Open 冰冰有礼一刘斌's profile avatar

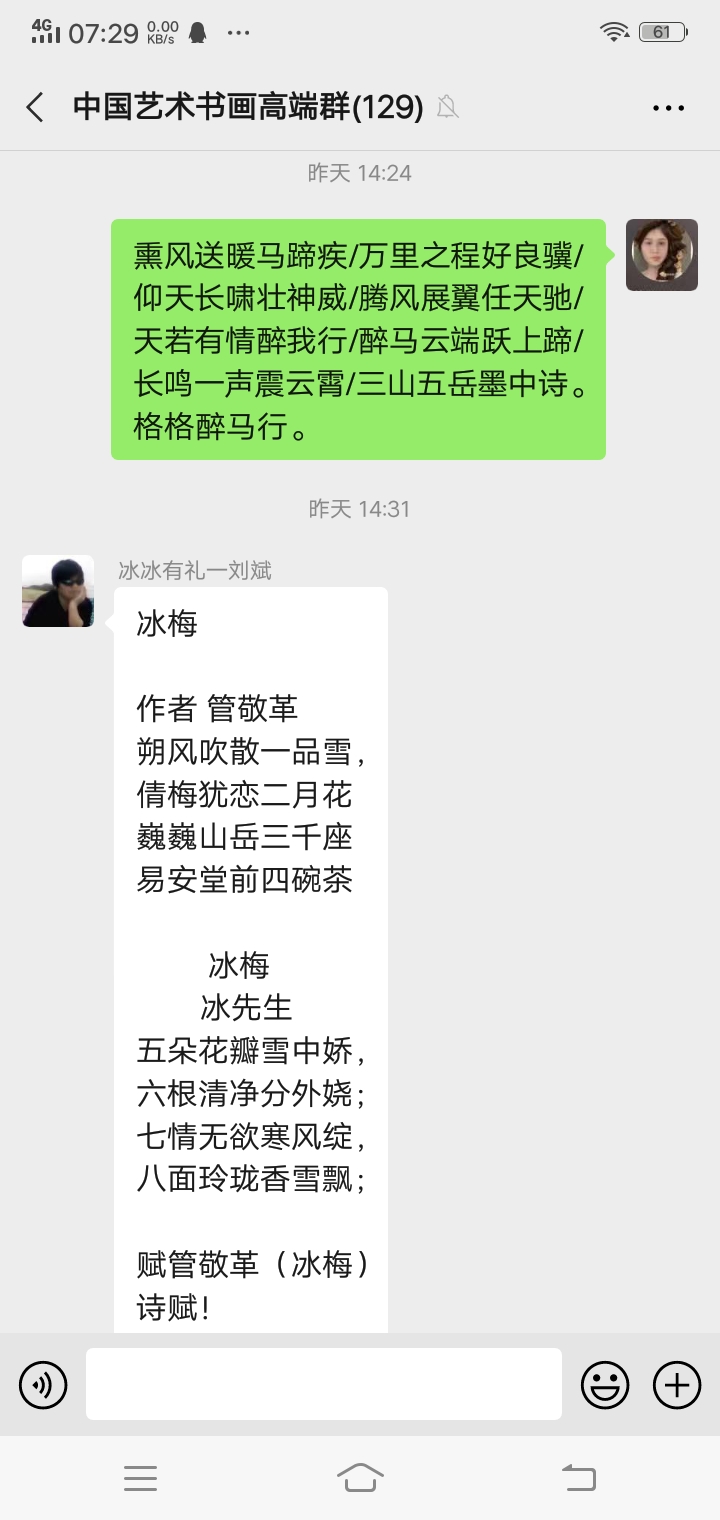coord(58,591)
